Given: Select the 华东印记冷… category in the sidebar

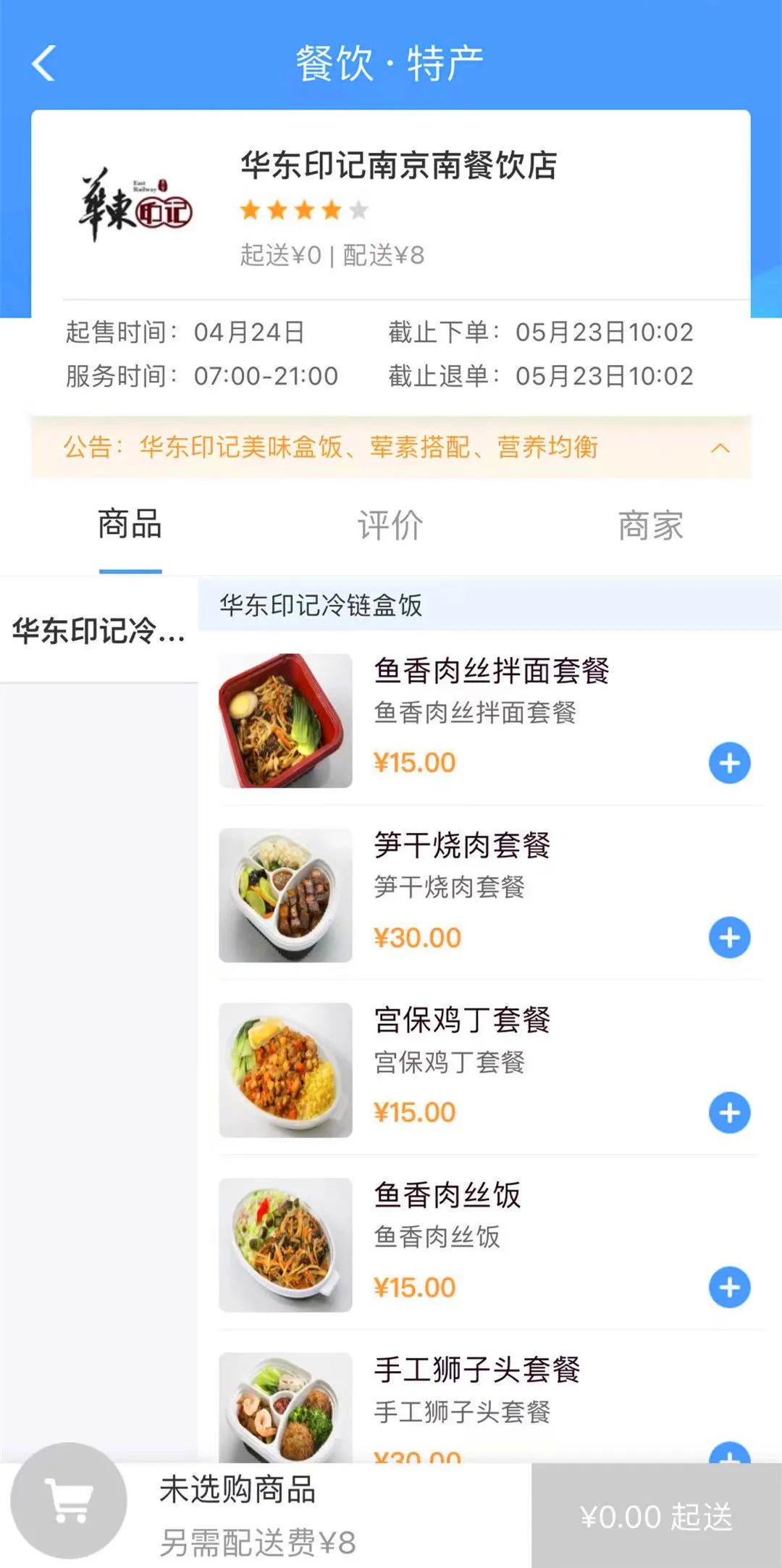Looking at the screenshot, I should click(98, 631).
